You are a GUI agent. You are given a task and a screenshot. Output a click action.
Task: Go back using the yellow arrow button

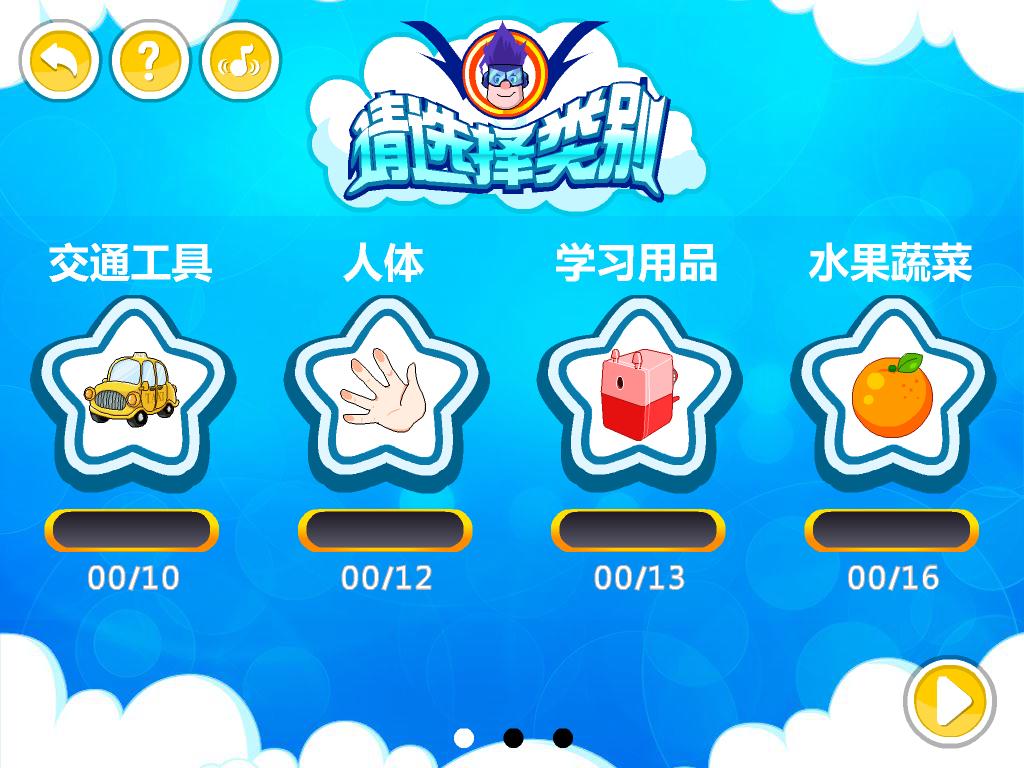(60, 61)
